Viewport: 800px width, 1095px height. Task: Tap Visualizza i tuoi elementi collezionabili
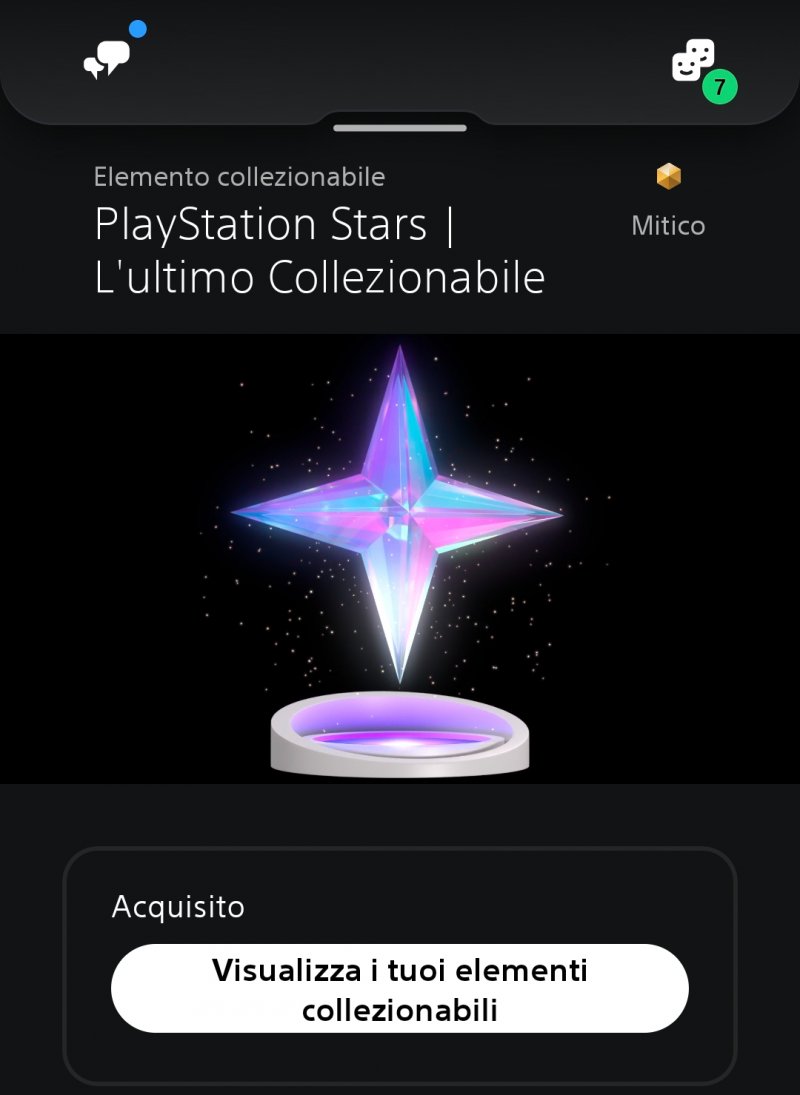400,988
